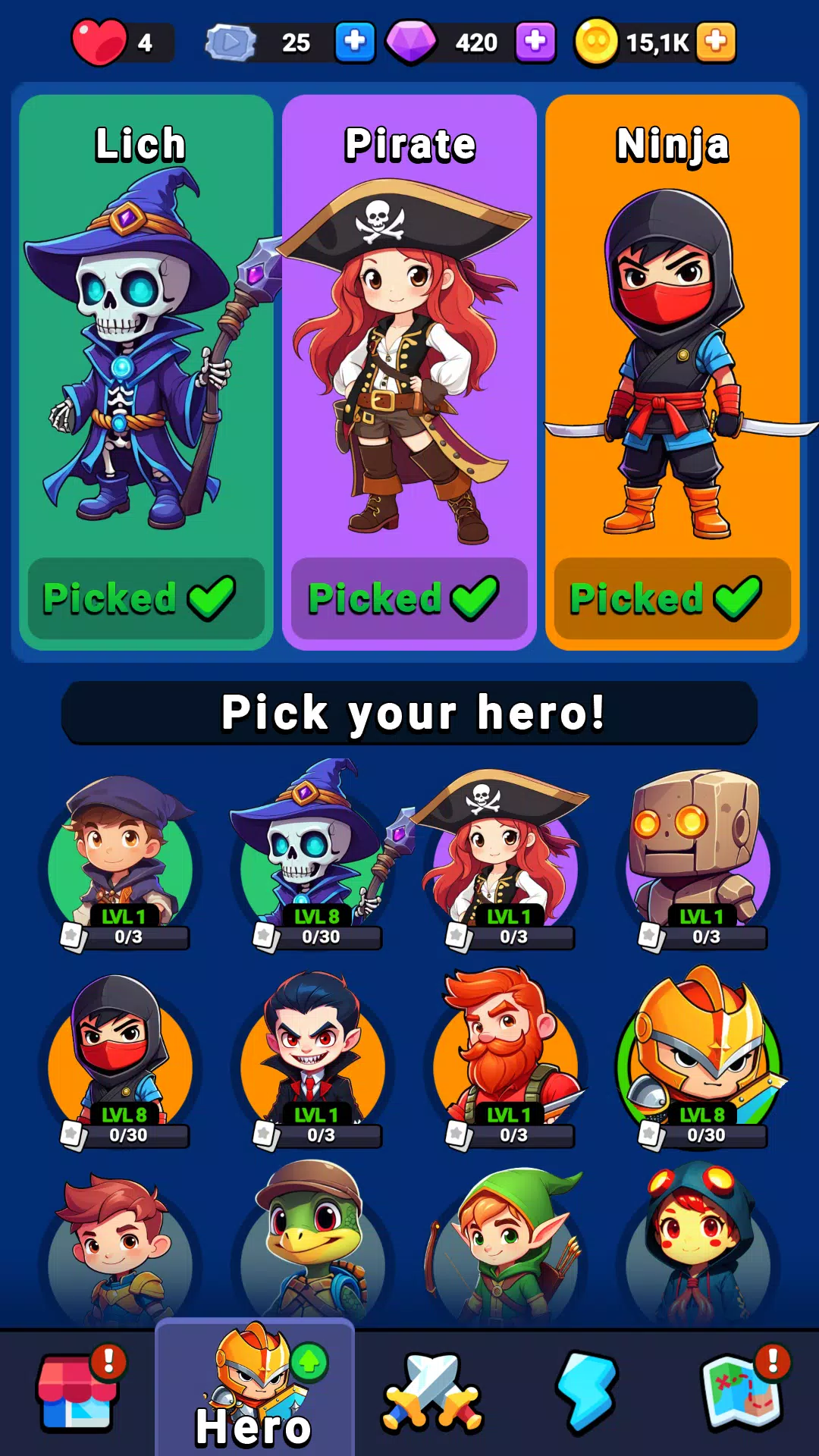The height and width of the screenshot is (1456, 819).
Task: Open the Pirate picked hero card
Action: pos(409,372)
